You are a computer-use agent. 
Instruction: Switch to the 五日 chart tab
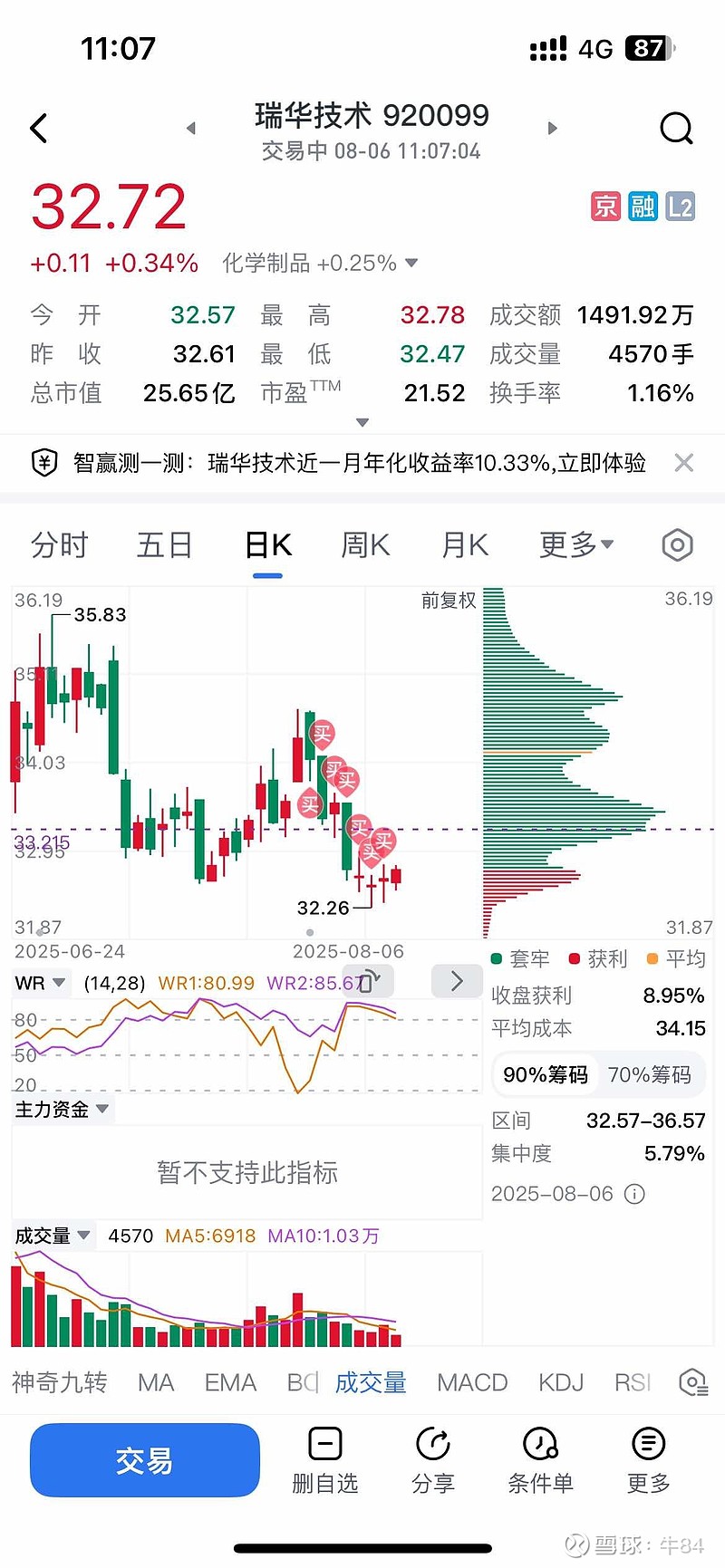[x=165, y=545]
